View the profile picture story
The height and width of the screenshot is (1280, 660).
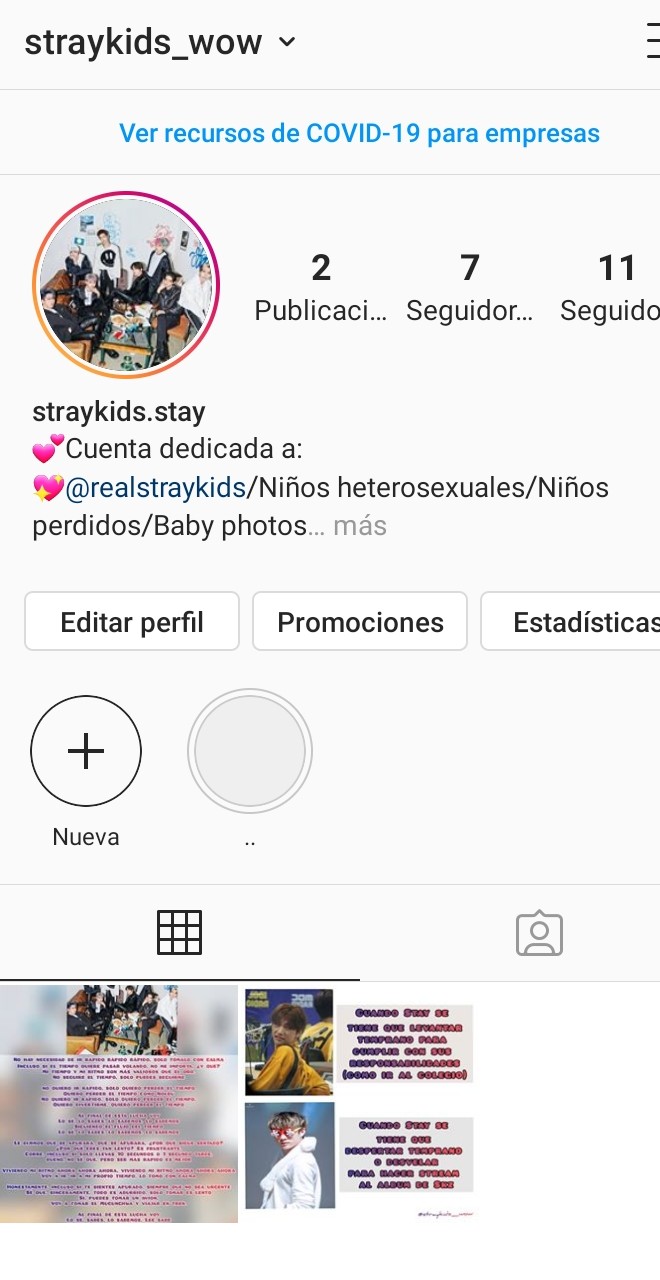(x=126, y=283)
